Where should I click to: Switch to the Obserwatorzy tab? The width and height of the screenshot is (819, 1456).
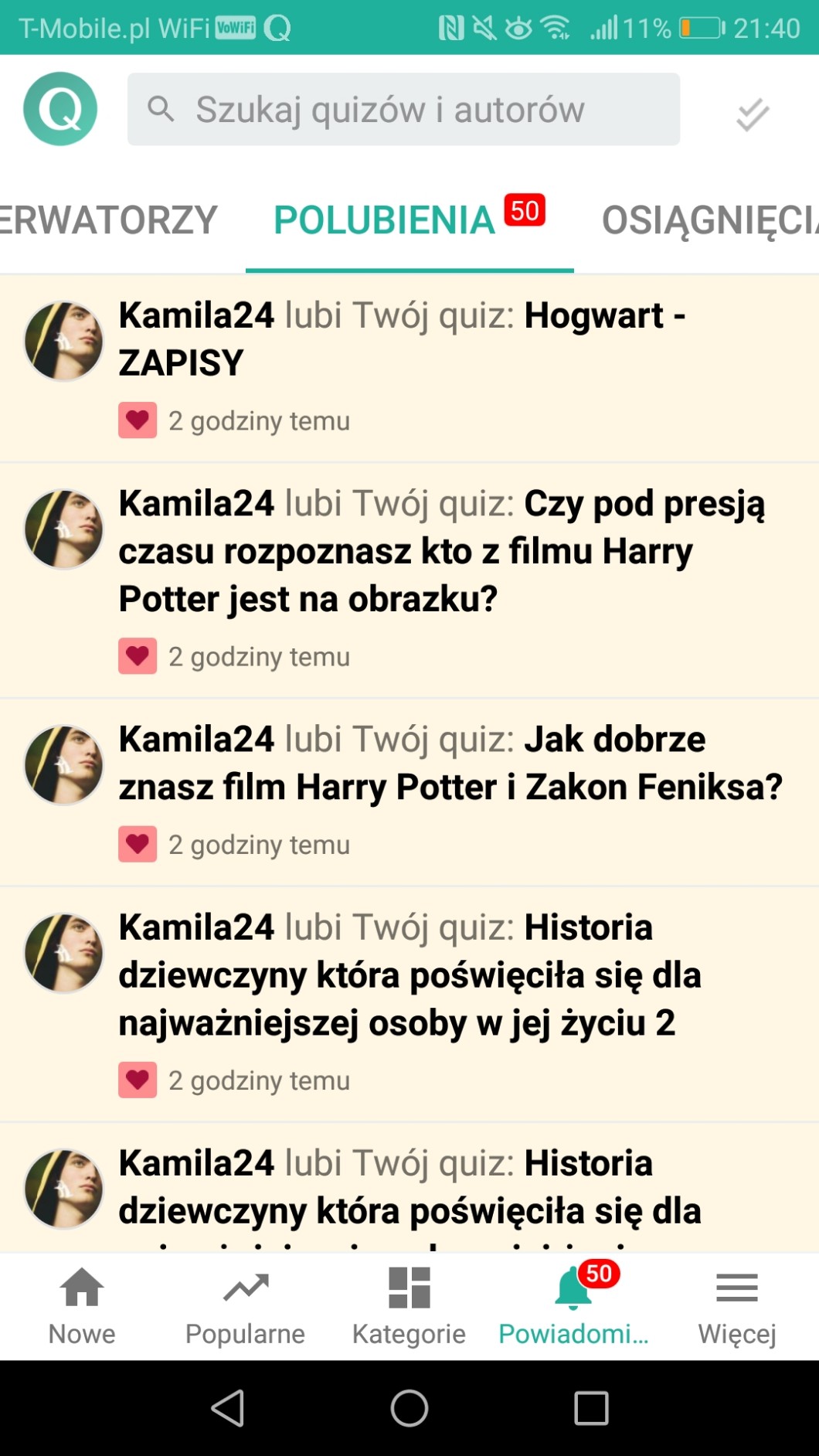pos(108,220)
